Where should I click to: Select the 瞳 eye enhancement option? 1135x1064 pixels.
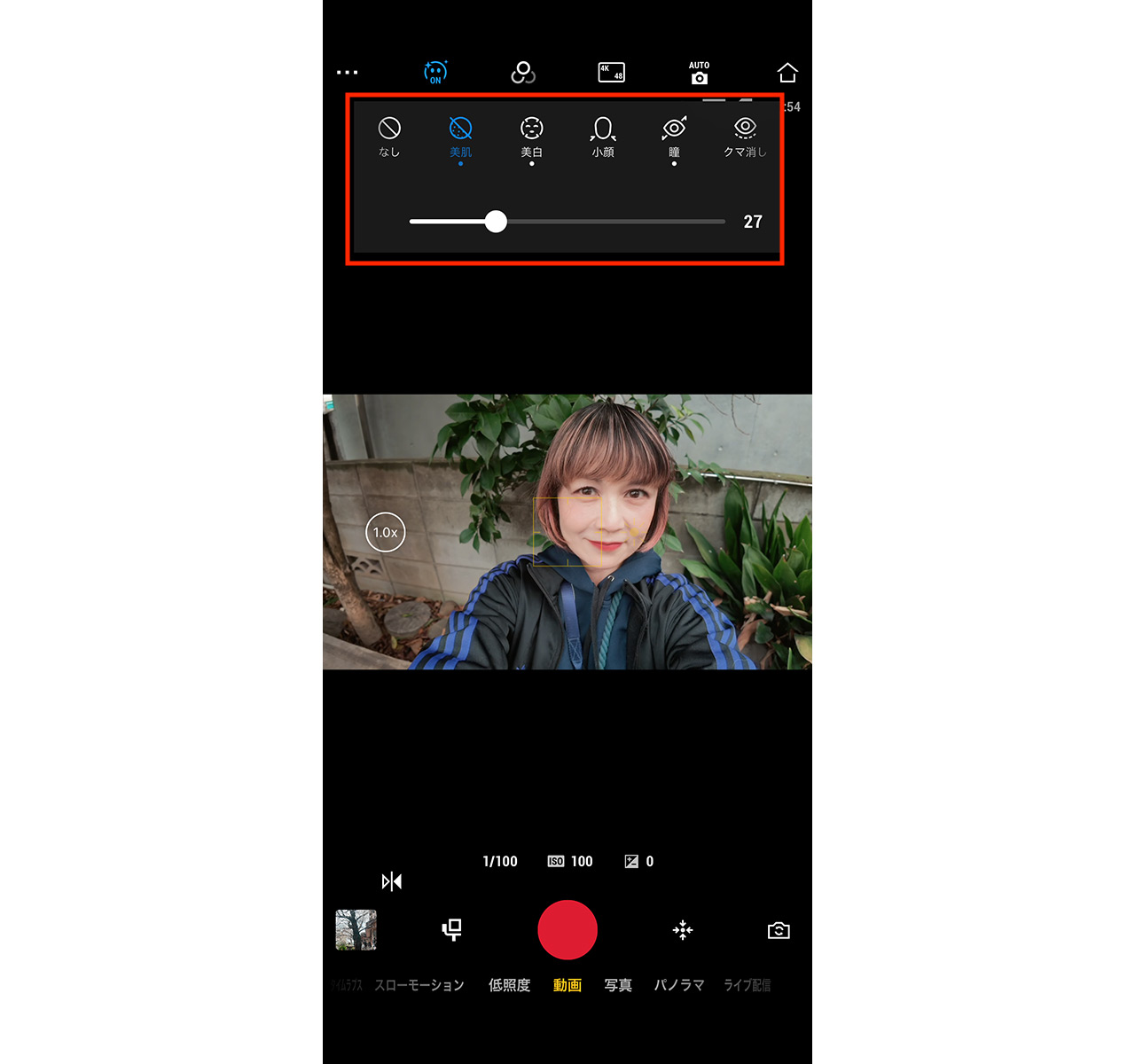674,137
